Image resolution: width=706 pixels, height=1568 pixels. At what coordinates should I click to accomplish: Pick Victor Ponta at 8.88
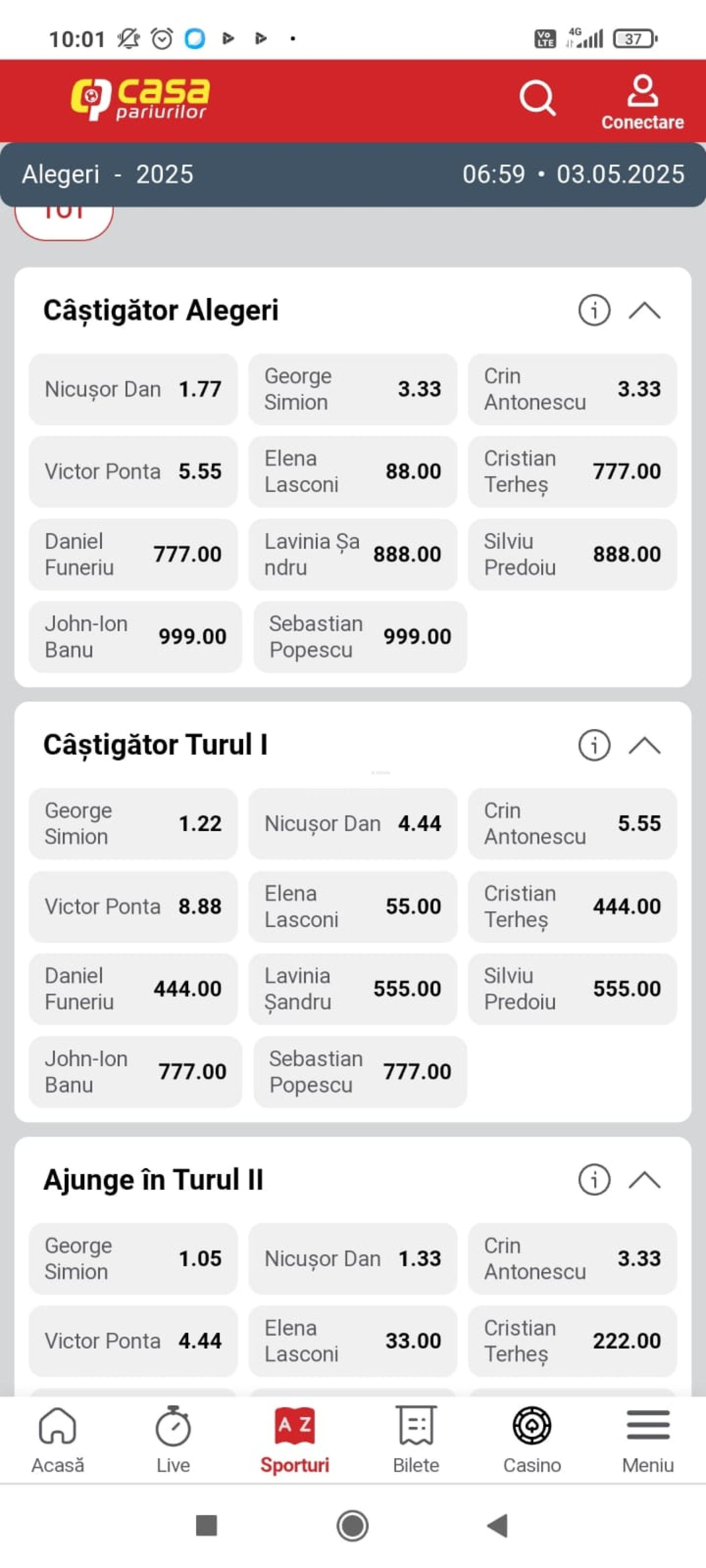click(x=133, y=907)
